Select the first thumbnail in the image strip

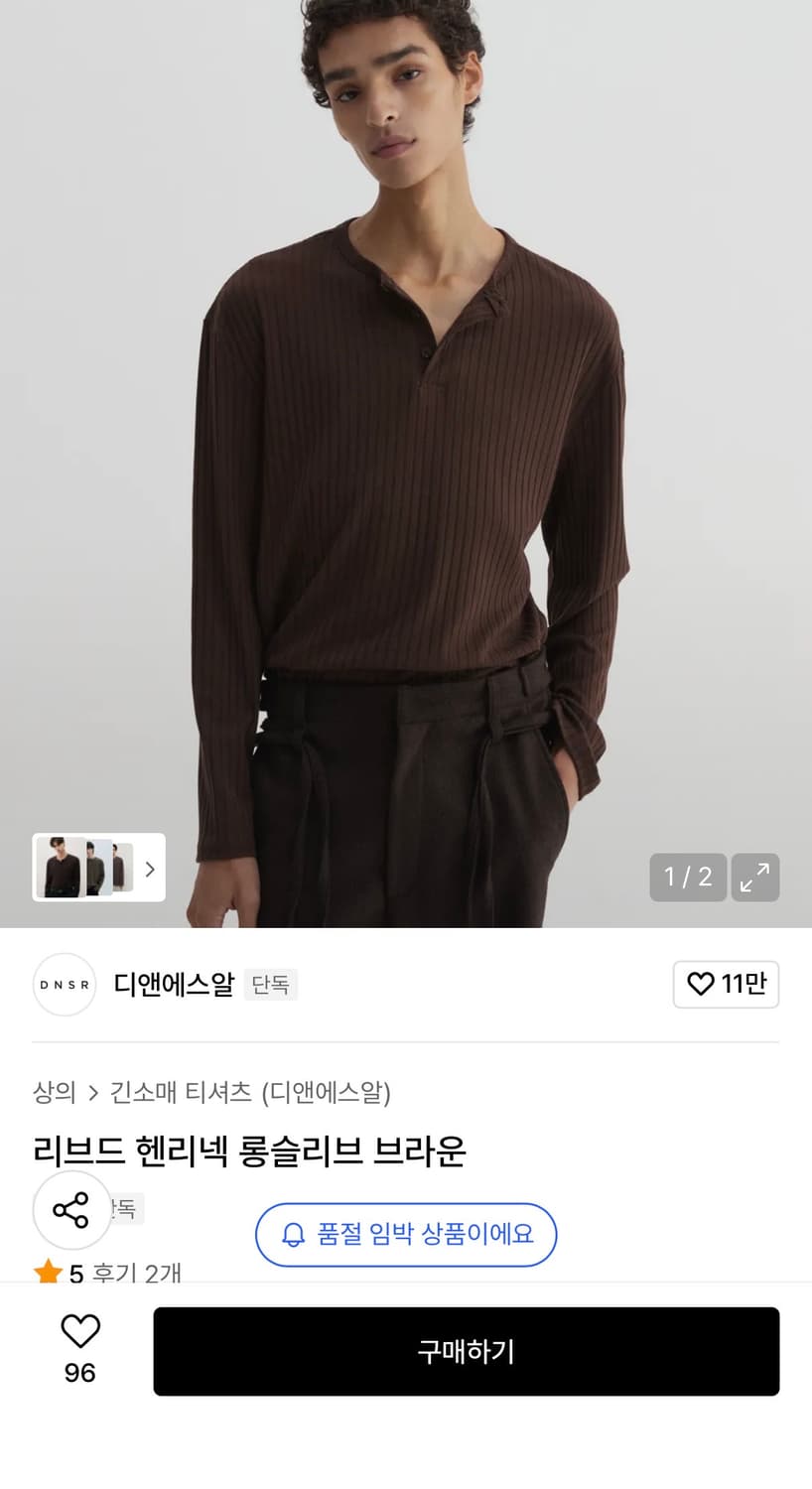click(58, 869)
